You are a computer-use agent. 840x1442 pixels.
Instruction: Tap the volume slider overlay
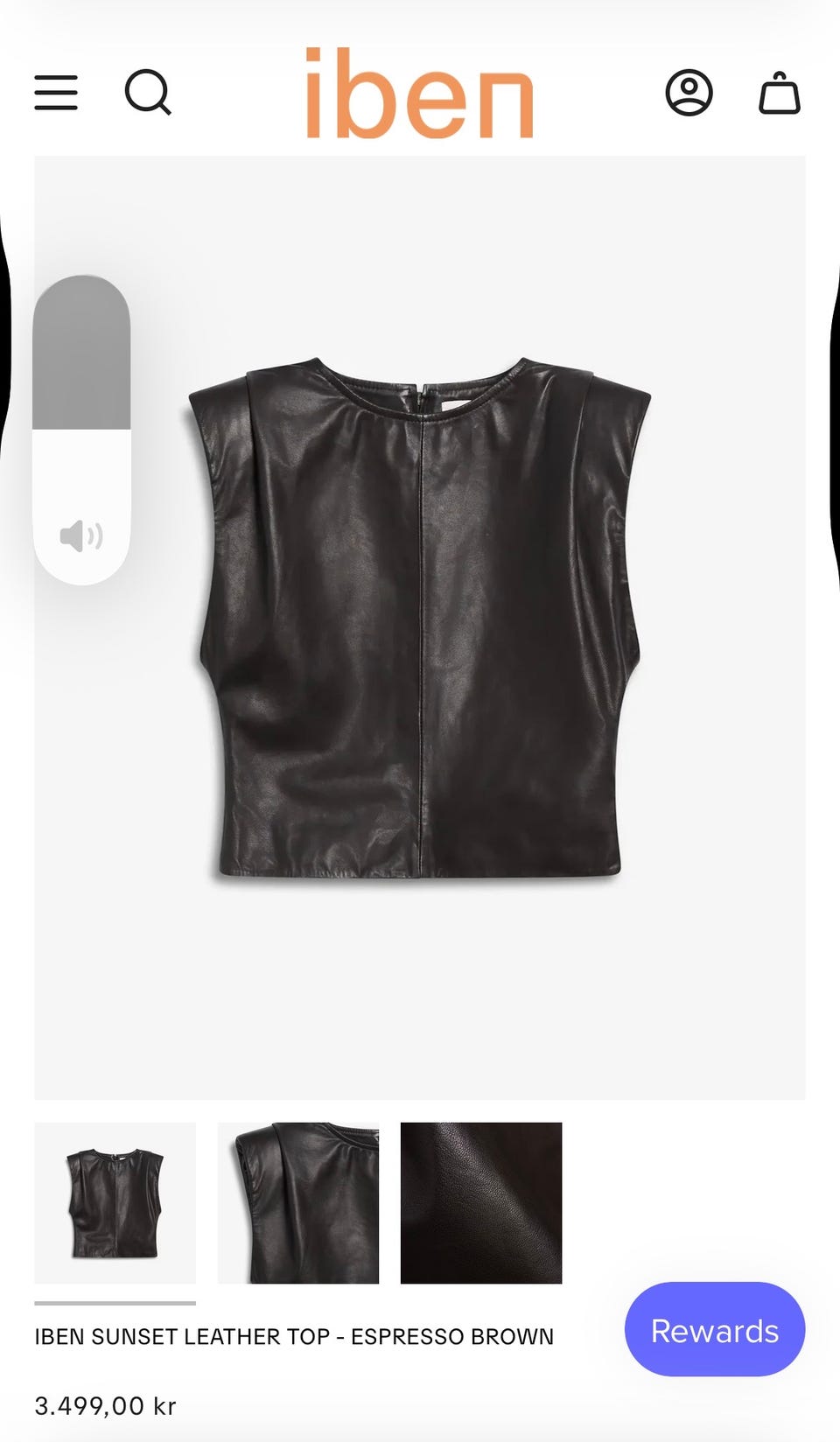click(x=81, y=430)
